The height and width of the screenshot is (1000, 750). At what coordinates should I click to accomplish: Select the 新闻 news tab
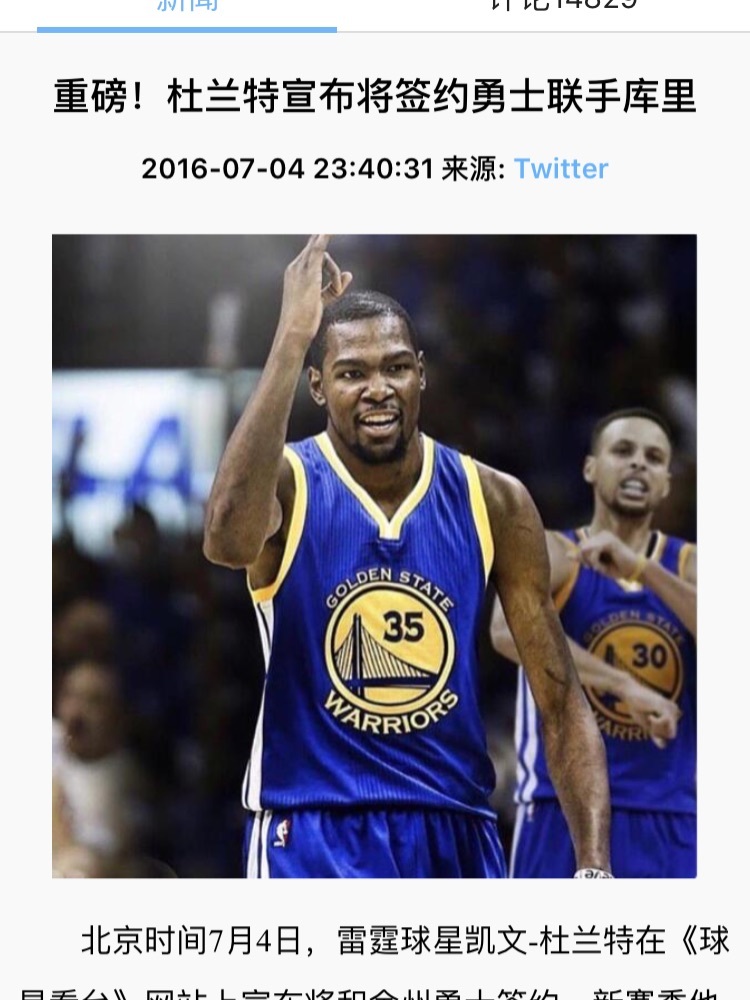coord(187,6)
